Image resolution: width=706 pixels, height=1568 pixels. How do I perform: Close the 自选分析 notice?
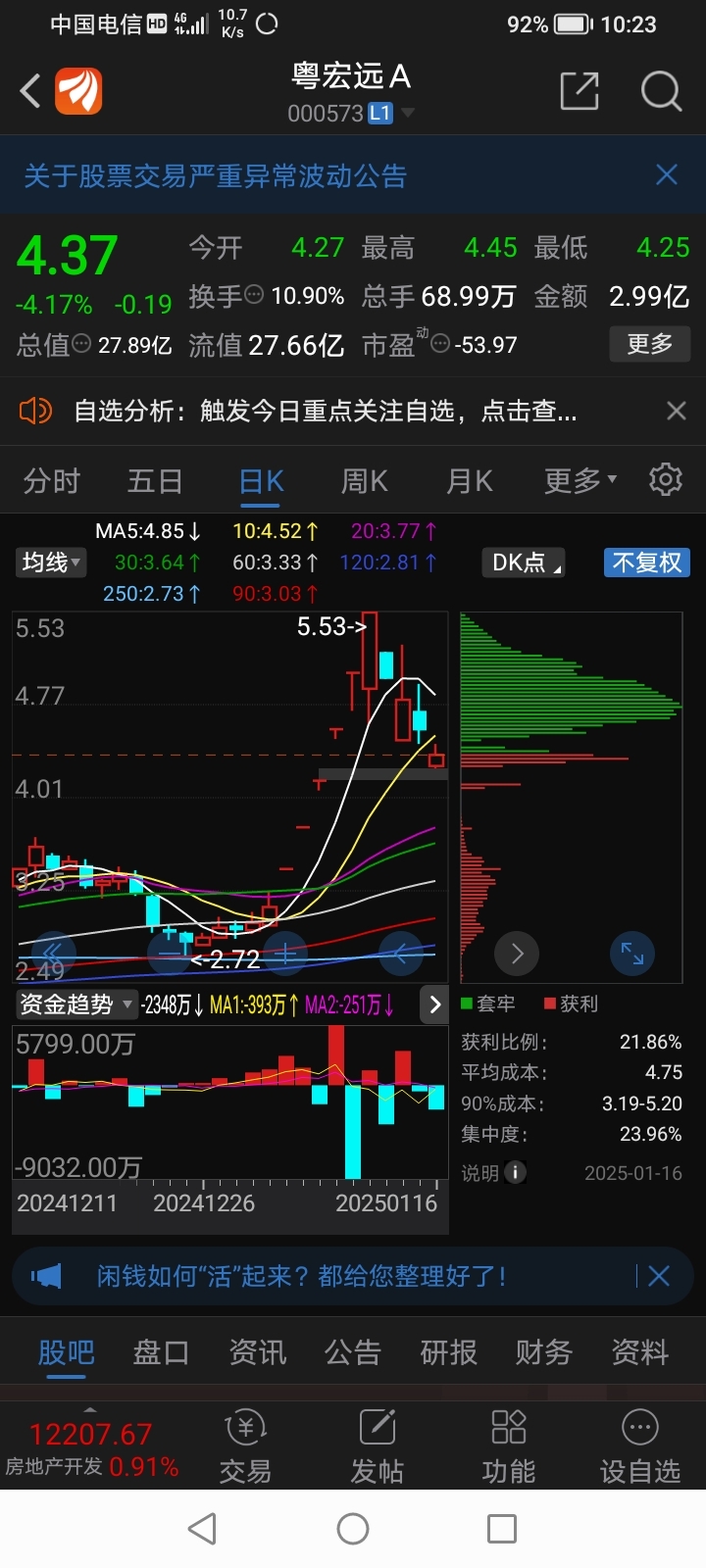point(677,411)
